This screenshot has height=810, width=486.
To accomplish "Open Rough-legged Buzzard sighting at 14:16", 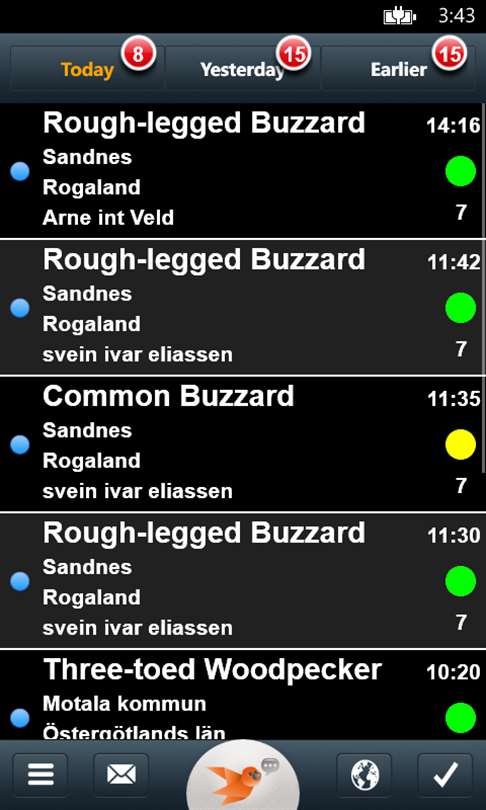I will pos(243,170).
